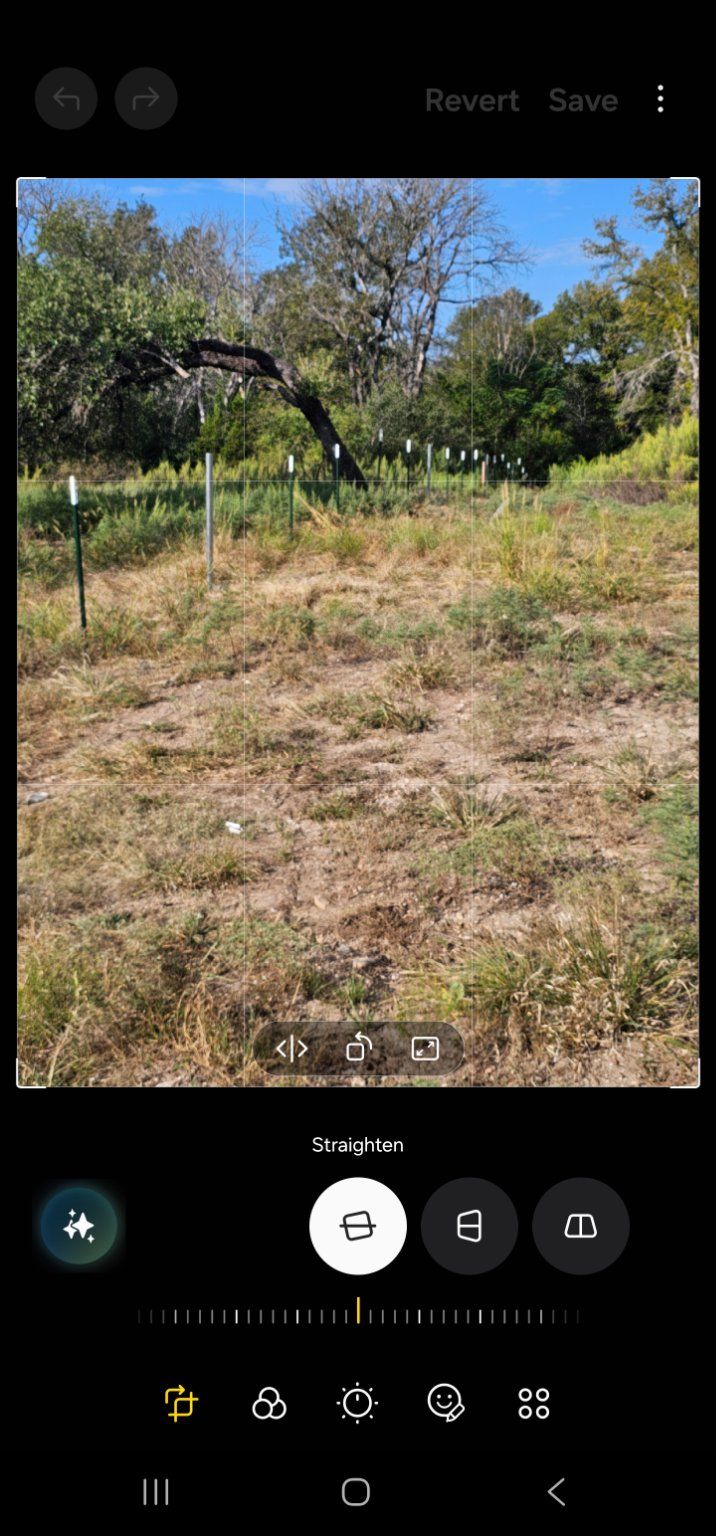
Task: Open the aspect ratio options
Action: click(x=425, y=1048)
